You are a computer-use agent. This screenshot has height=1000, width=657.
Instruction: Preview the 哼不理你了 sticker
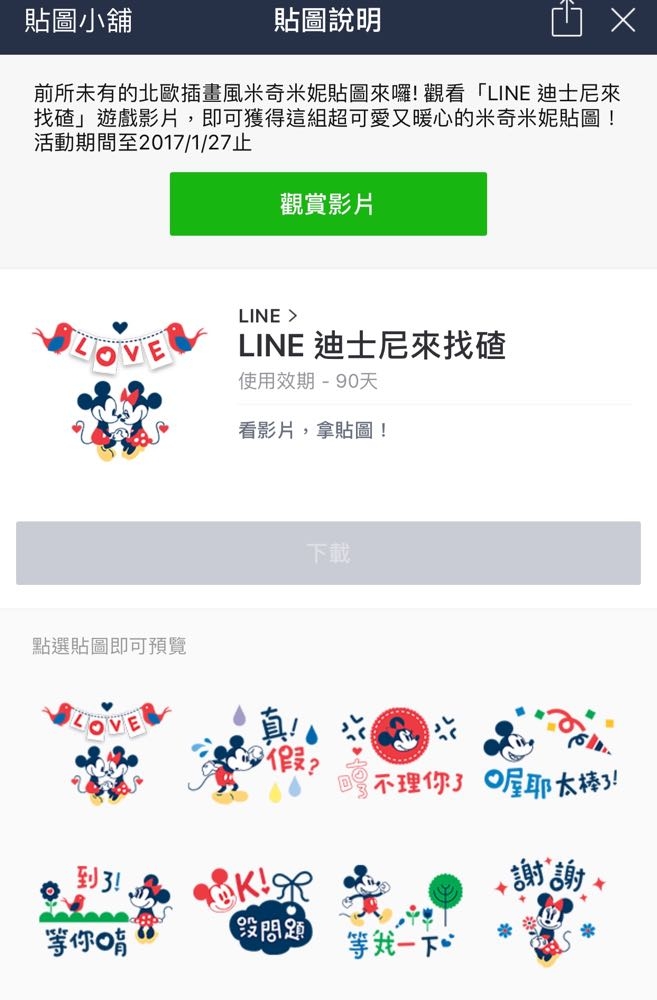pyautogui.click(x=402, y=753)
